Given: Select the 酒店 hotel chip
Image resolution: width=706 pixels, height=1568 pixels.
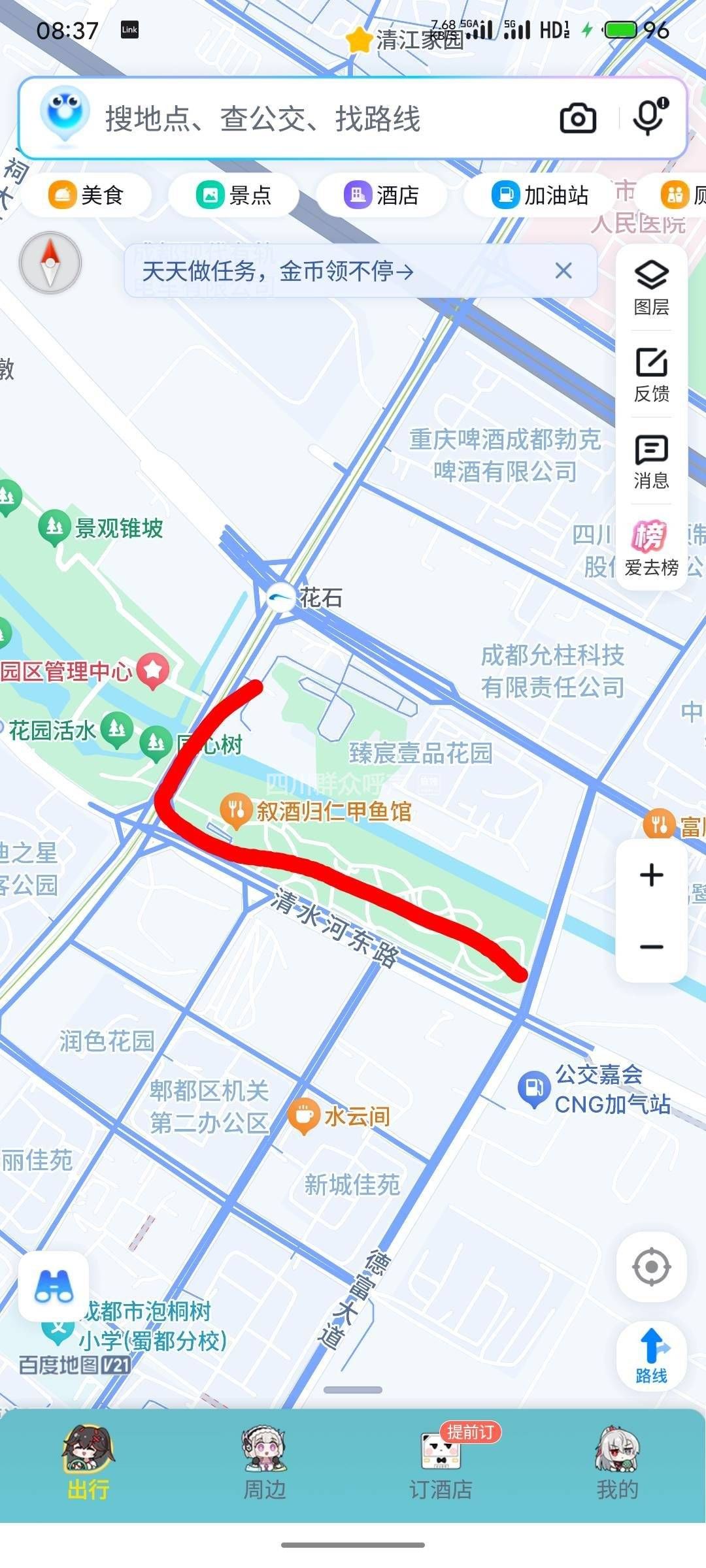Looking at the screenshot, I should [x=382, y=195].
